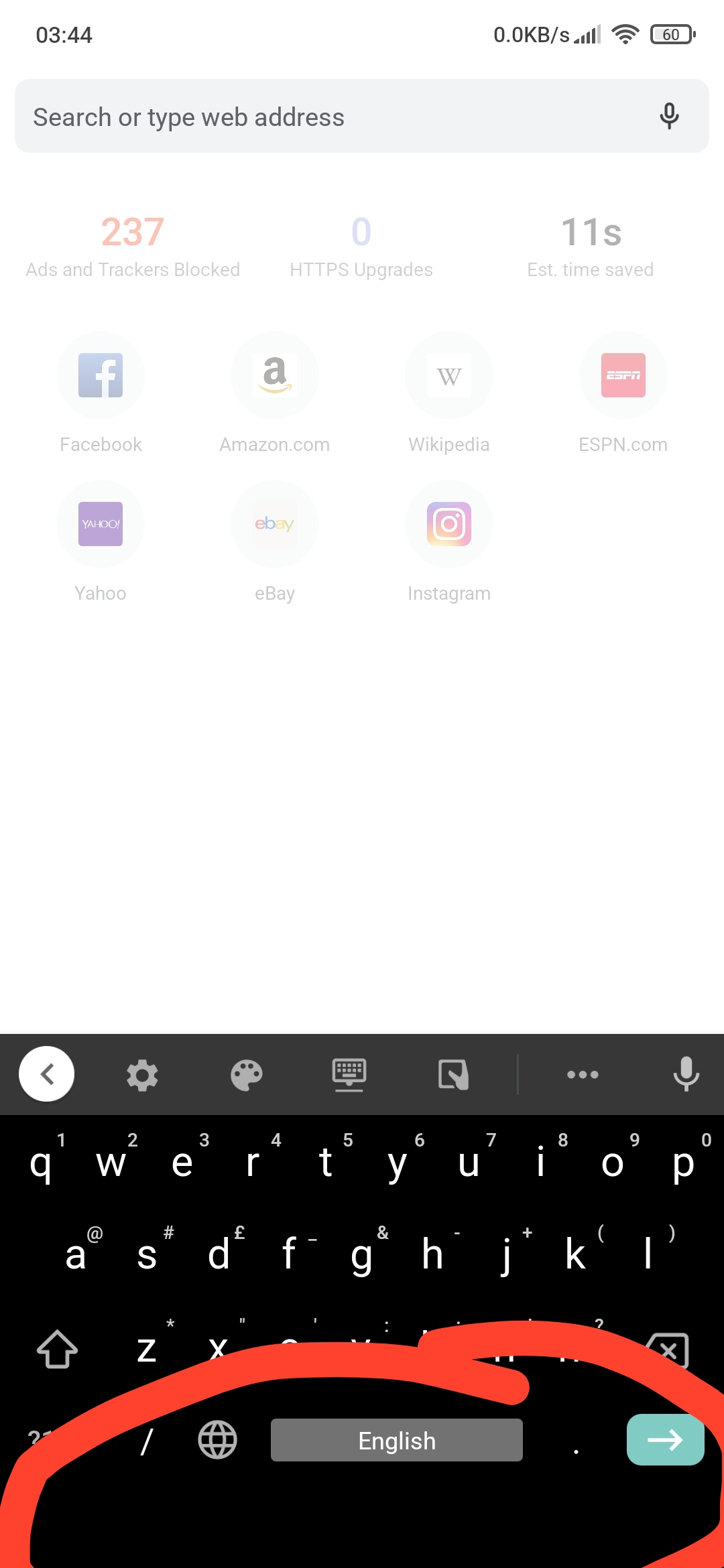Tap the shift key
The height and width of the screenshot is (1568, 724).
[58, 1348]
